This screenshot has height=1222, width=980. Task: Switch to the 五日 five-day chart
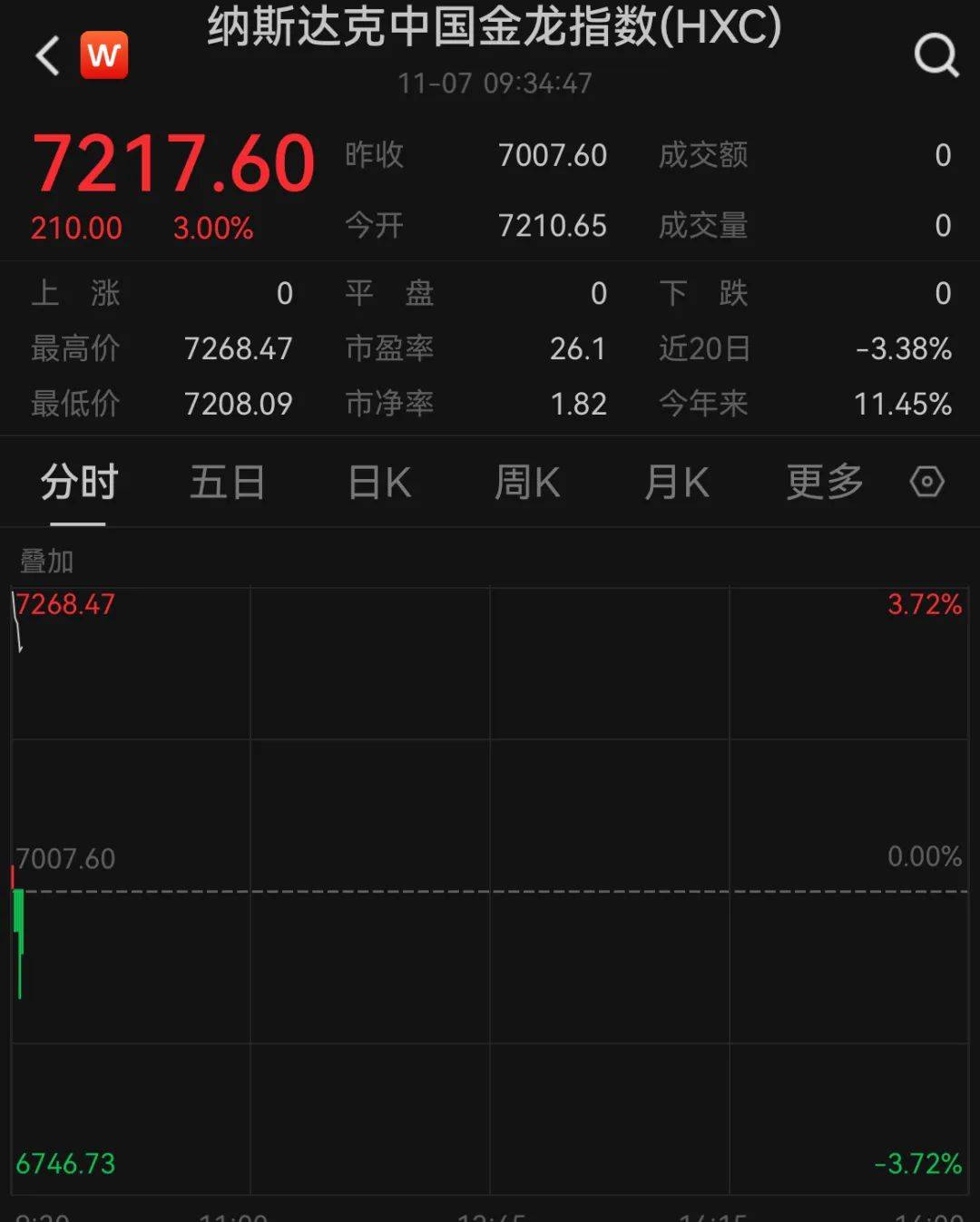point(227,483)
